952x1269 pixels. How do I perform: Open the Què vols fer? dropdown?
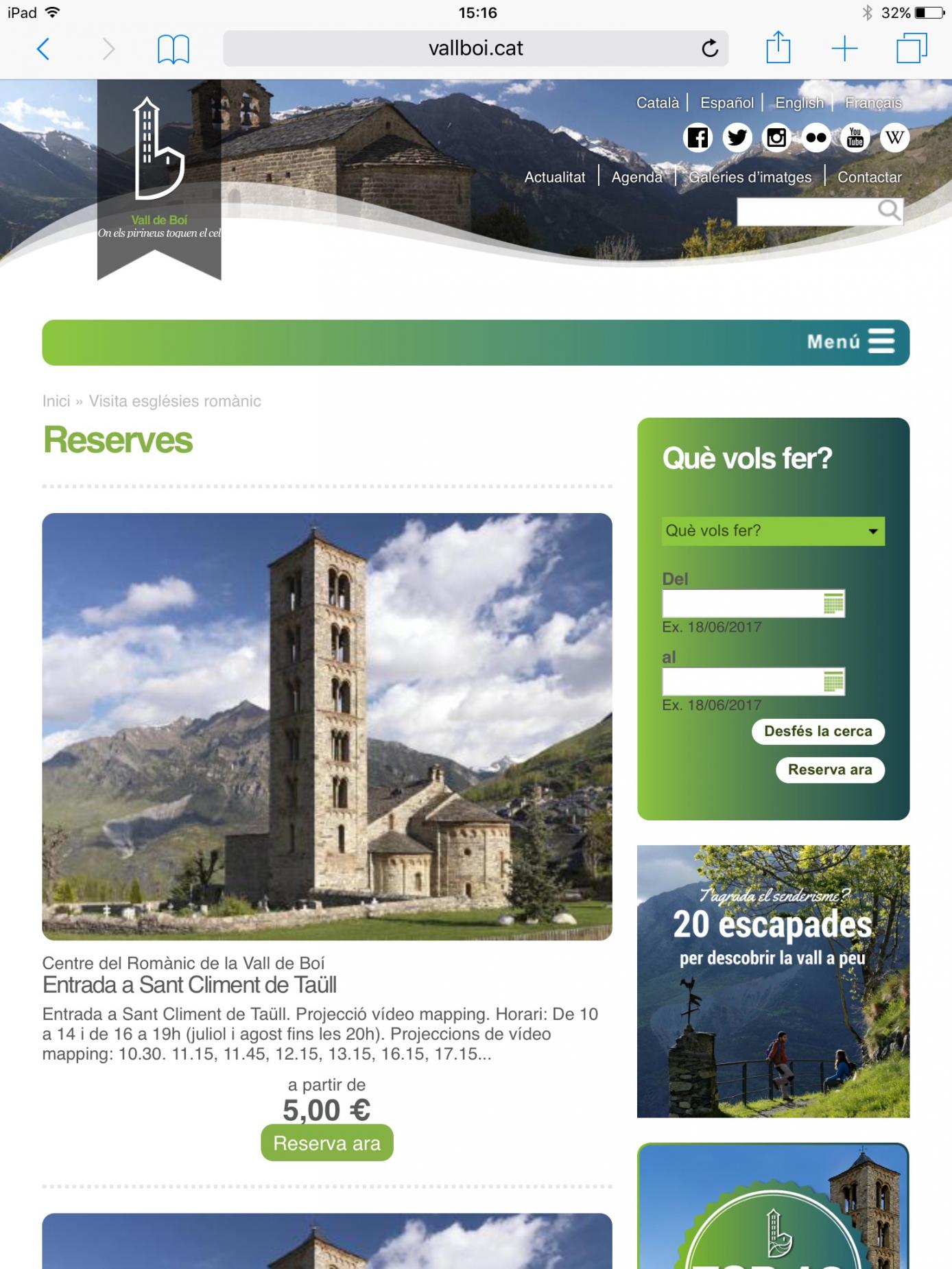(773, 531)
